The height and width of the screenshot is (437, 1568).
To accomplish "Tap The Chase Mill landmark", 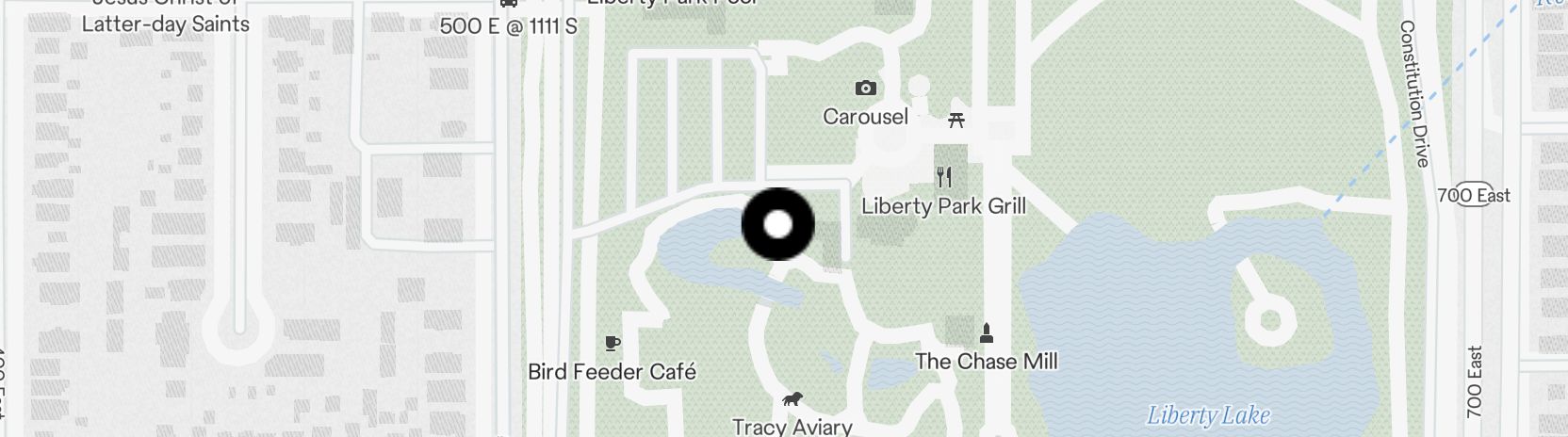I will pos(986,333).
